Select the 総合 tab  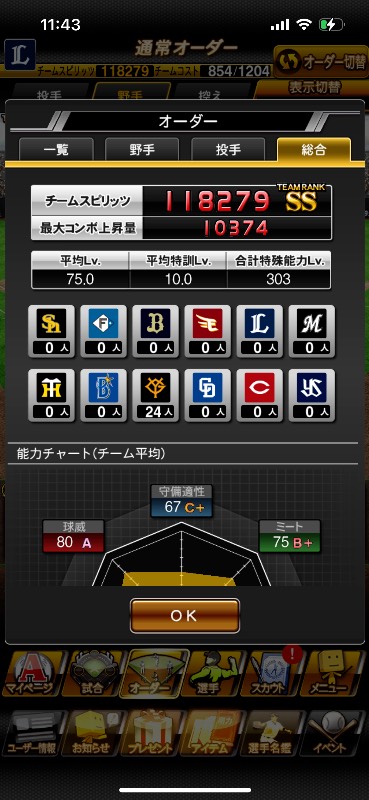tap(314, 149)
